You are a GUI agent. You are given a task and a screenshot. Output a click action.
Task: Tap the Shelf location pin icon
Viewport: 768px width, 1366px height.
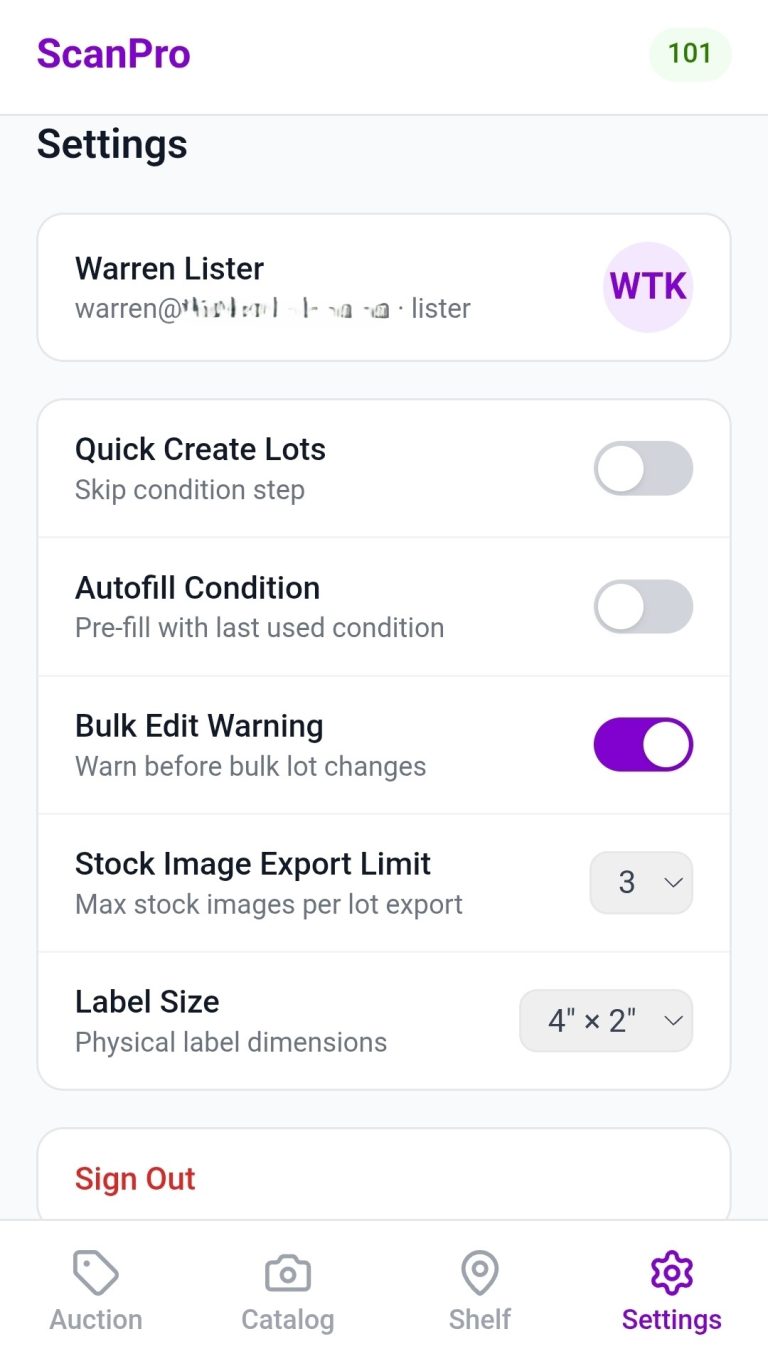(479, 1273)
